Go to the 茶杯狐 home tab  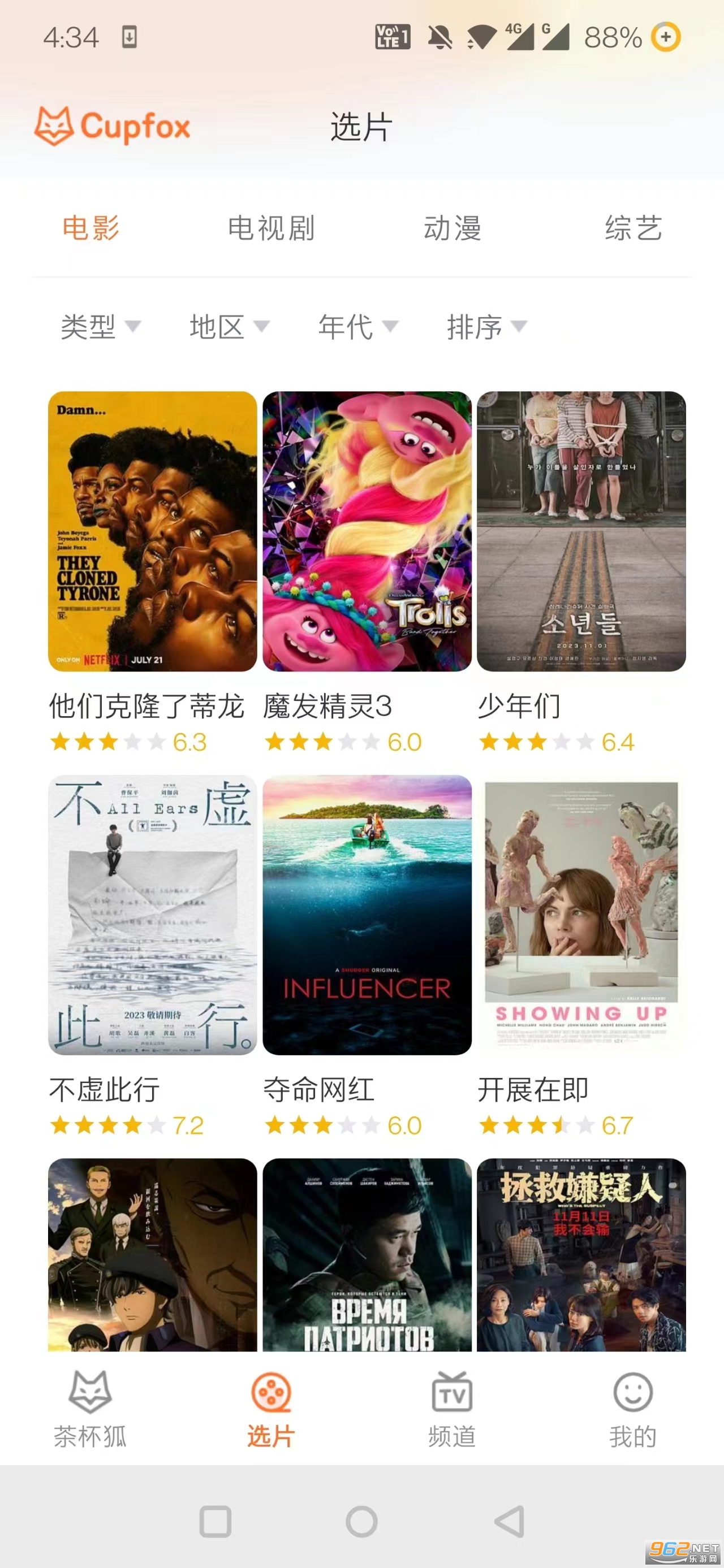click(x=90, y=1409)
